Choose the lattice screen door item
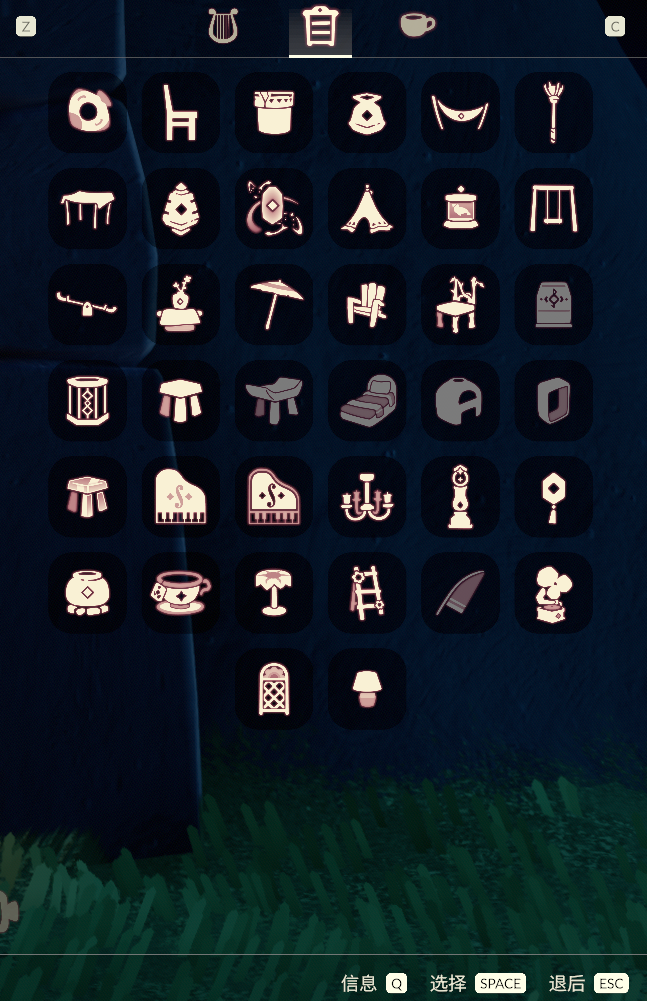Image resolution: width=647 pixels, height=1001 pixels. pyautogui.click(x=273, y=689)
